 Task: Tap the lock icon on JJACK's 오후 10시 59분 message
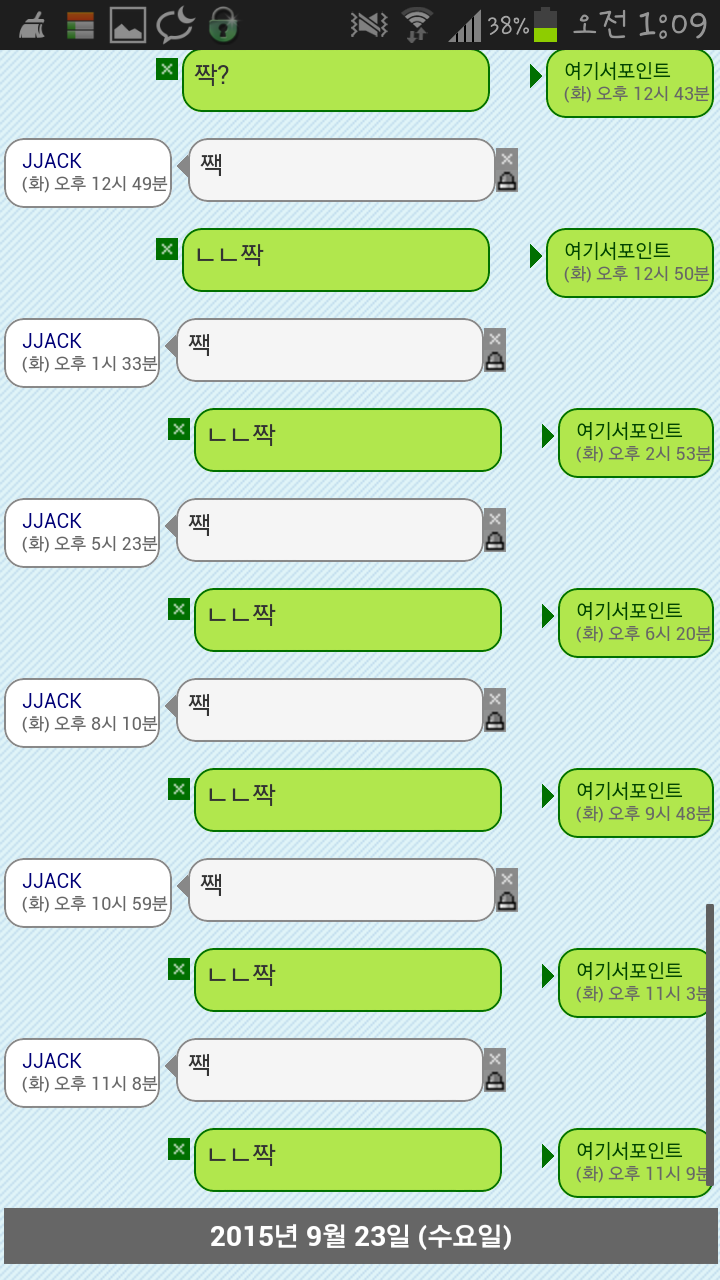(507, 901)
